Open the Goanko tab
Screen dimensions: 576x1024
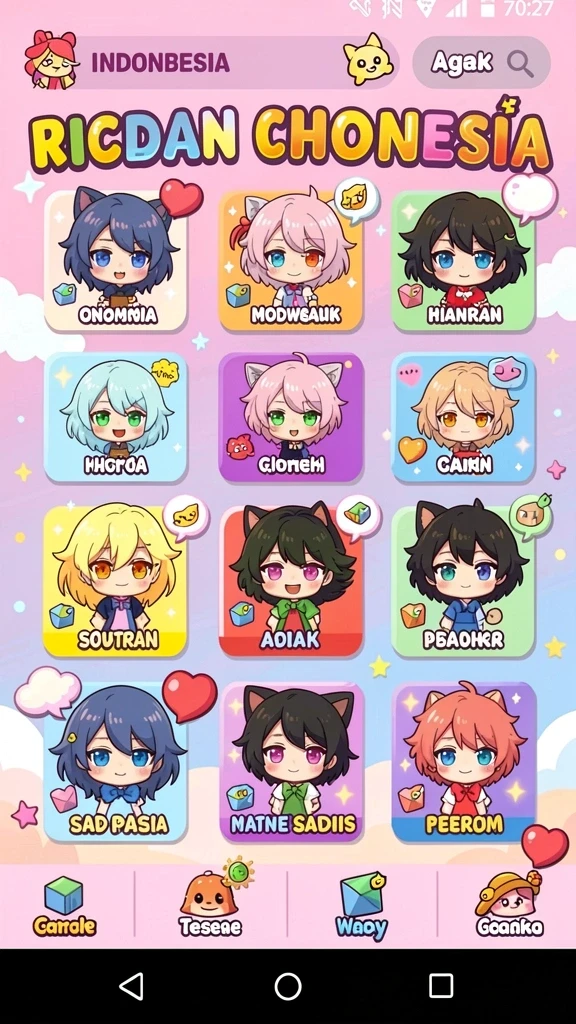coord(509,906)
